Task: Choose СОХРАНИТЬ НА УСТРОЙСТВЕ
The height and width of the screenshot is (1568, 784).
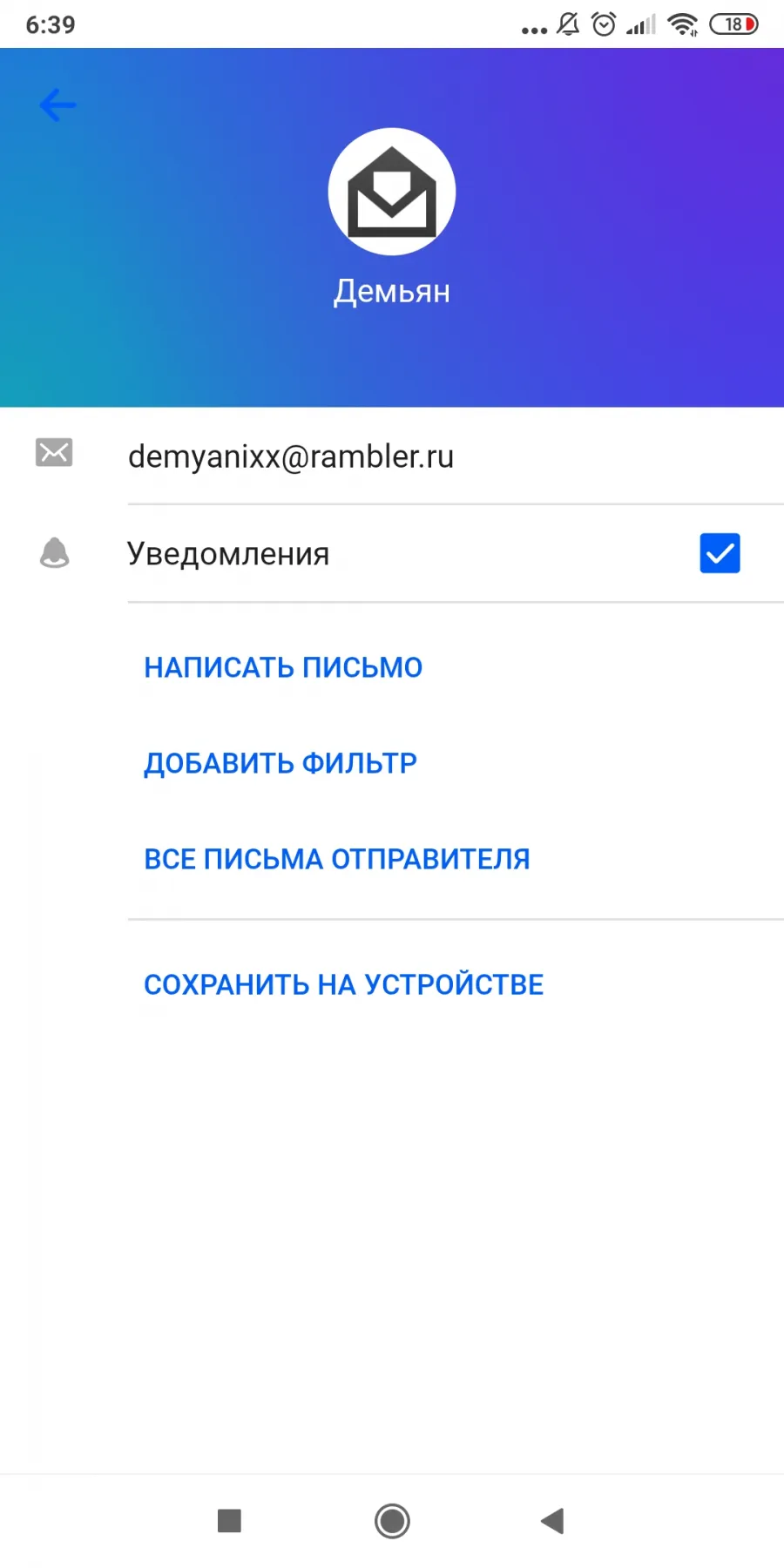Action: point(344,984)
